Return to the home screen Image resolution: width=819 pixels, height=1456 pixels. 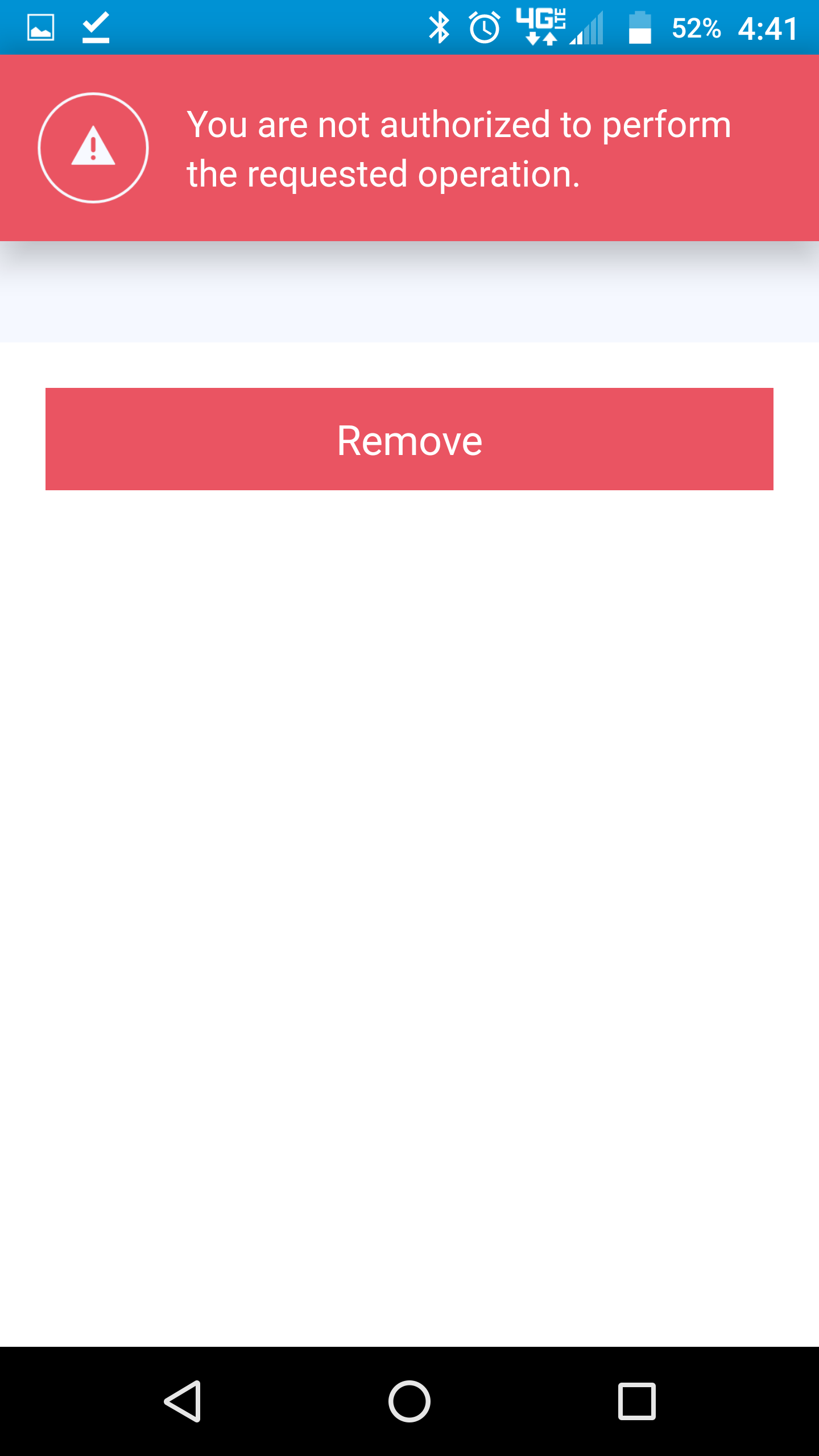[x=409, y=1401]
